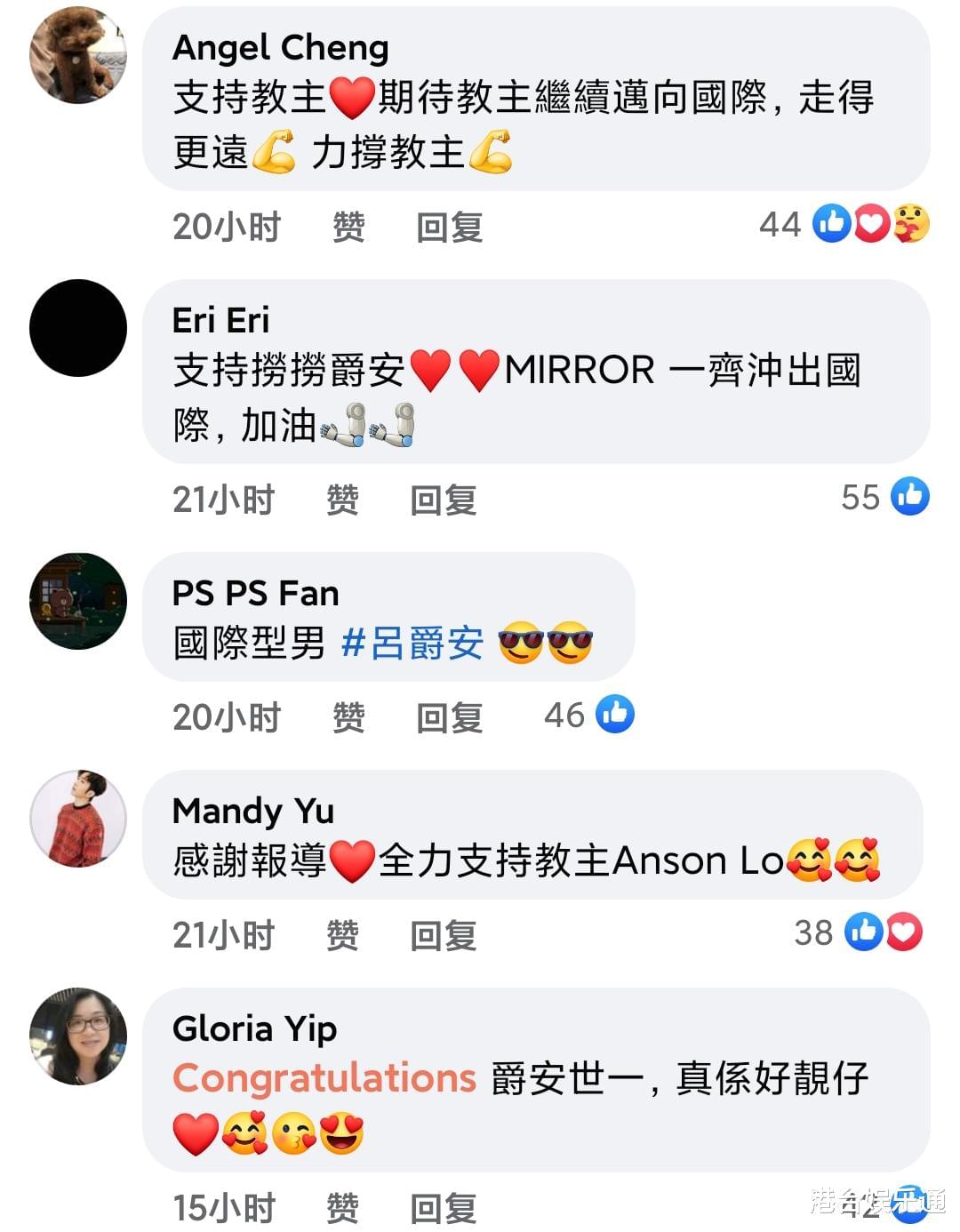This screenshot has width=960, height=1232.
Task: Reply to Eri Eri's comment
Action: coord(443,500)
